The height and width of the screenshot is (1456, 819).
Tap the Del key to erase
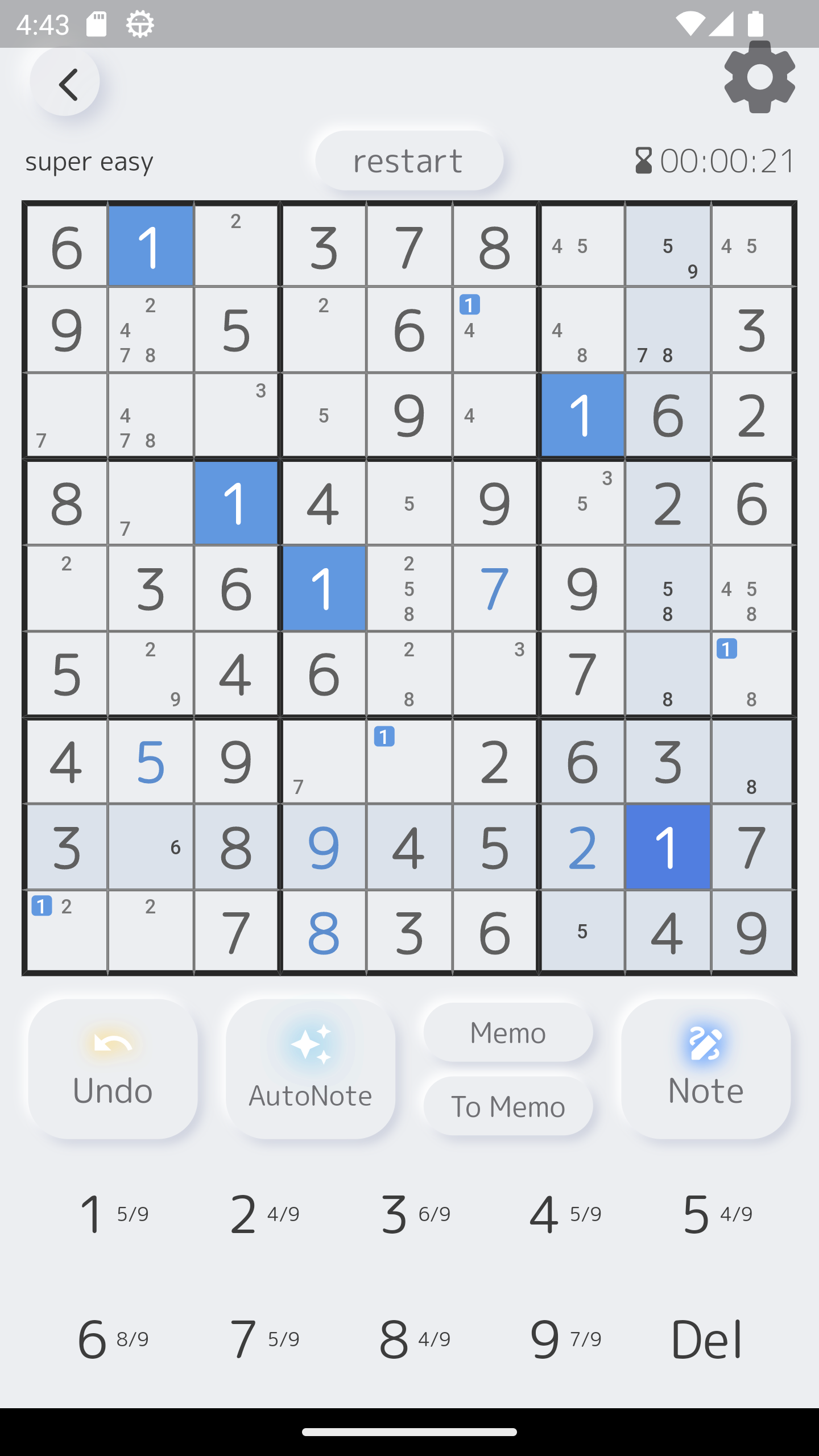point(705,1339)
